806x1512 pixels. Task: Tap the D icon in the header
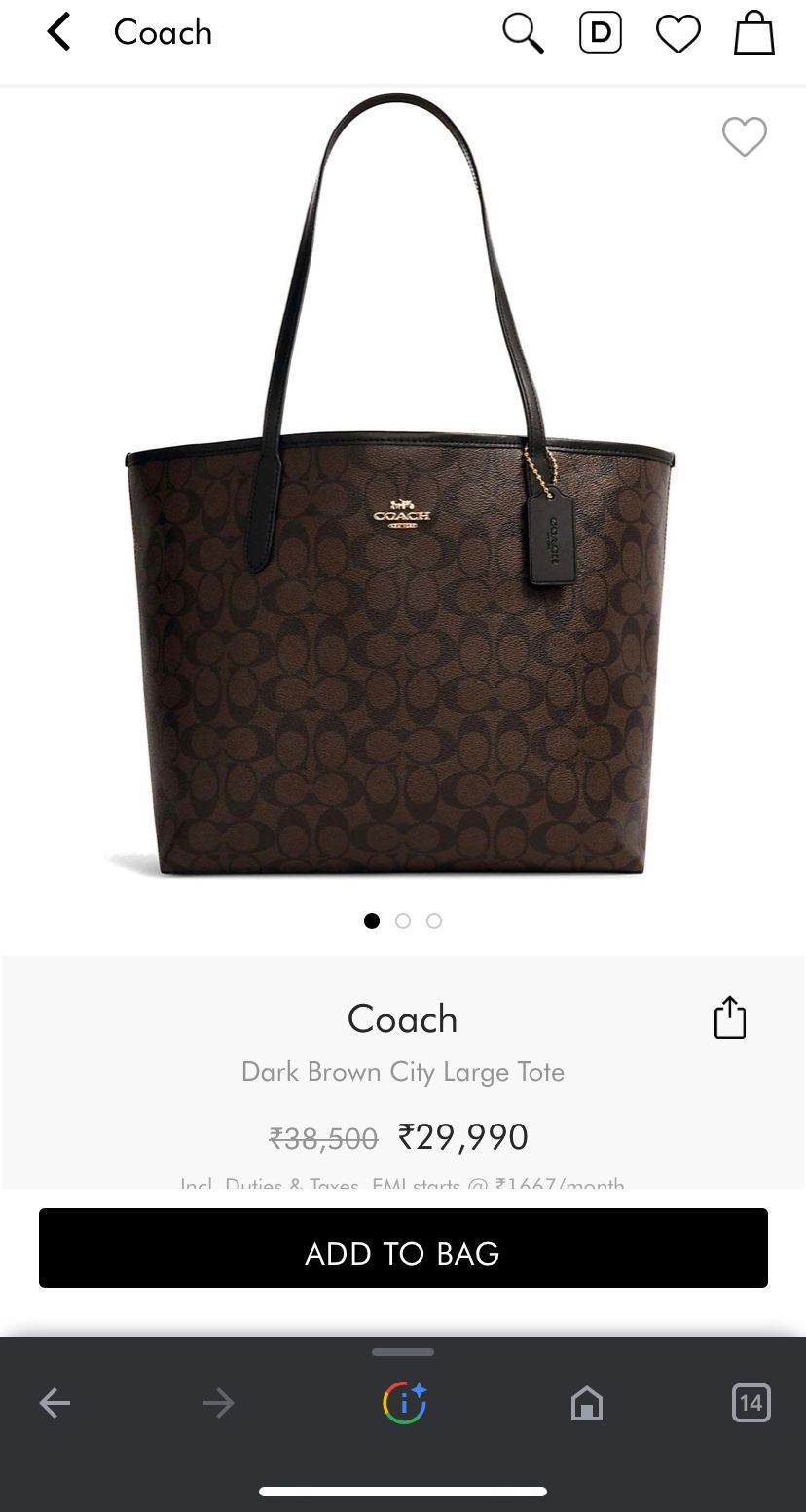click(x=601, y=33)
